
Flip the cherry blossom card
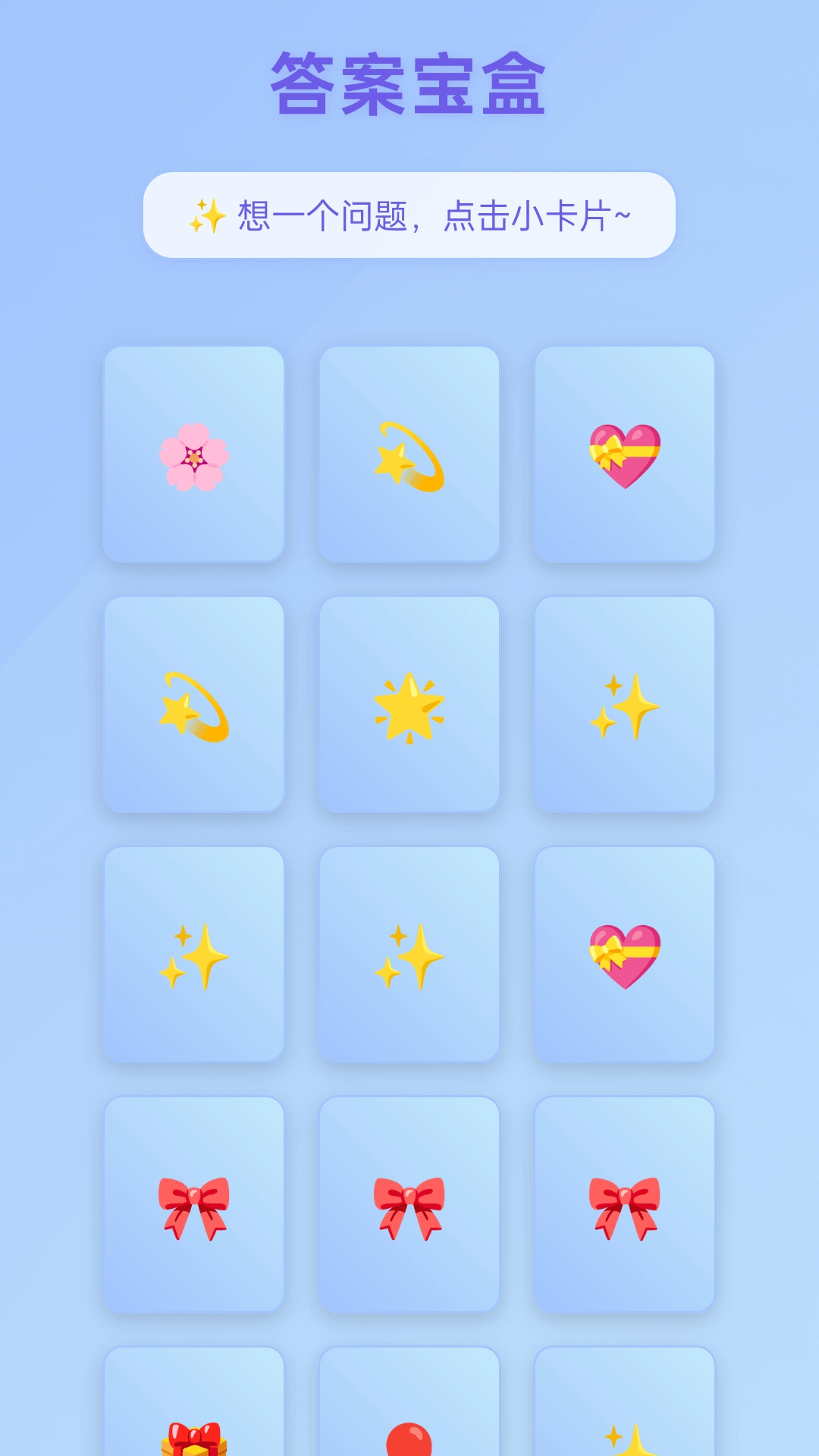click(x=194, y=455)
